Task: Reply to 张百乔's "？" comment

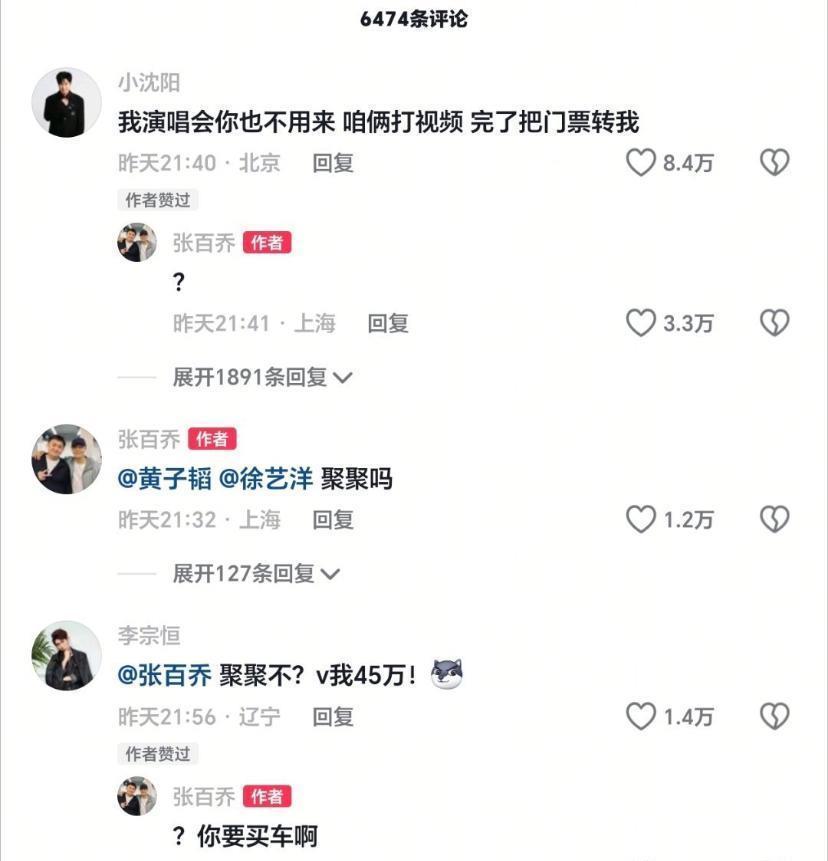Action: 388,323
